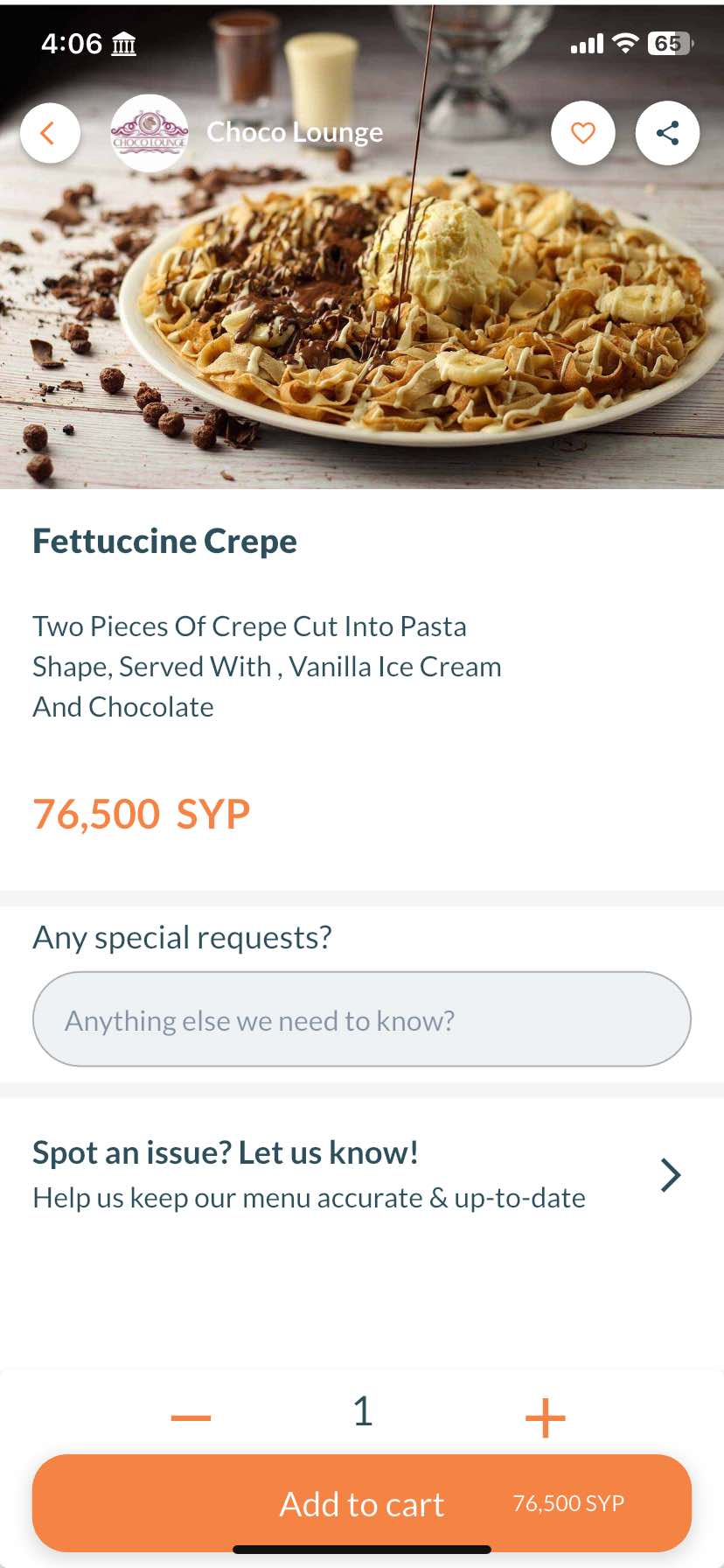Share this Fettuccine Crepe item
Viewport: 724px width, 1568px height.
[x=667, y=133]
